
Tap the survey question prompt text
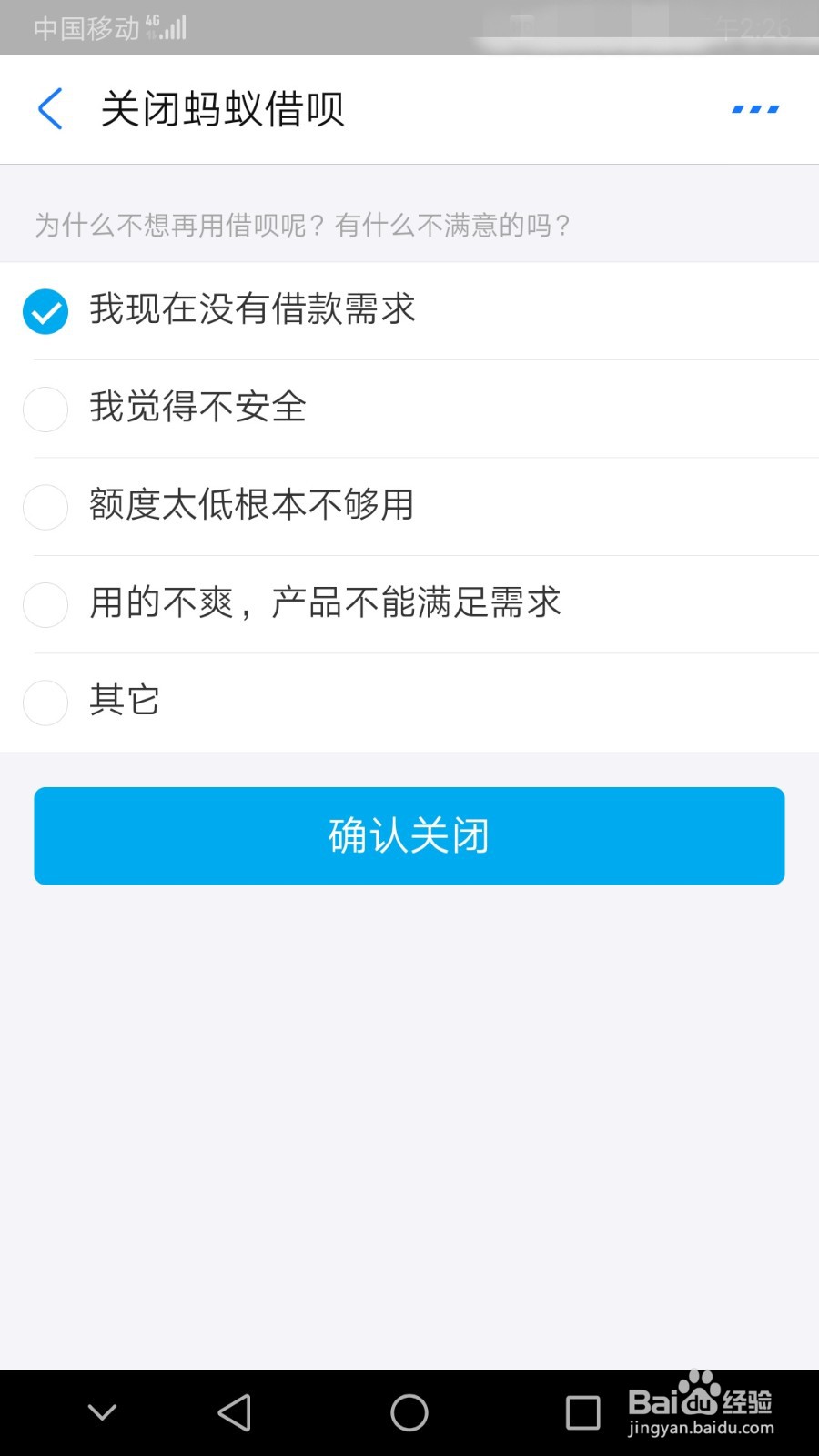pos(303,226)
